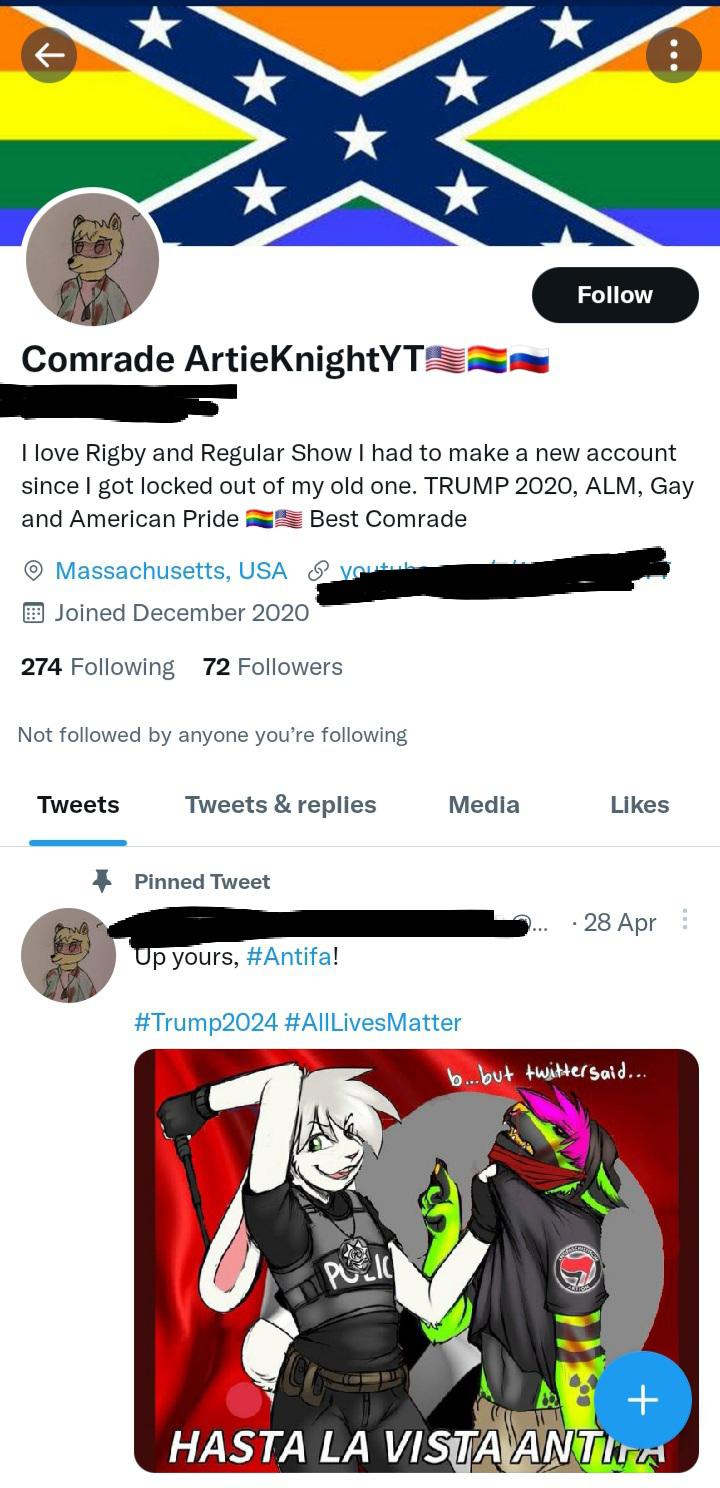The height and width of the screenshot is (1488, 720).
Task: Open the 274 Following list
Action: (97, 667)
